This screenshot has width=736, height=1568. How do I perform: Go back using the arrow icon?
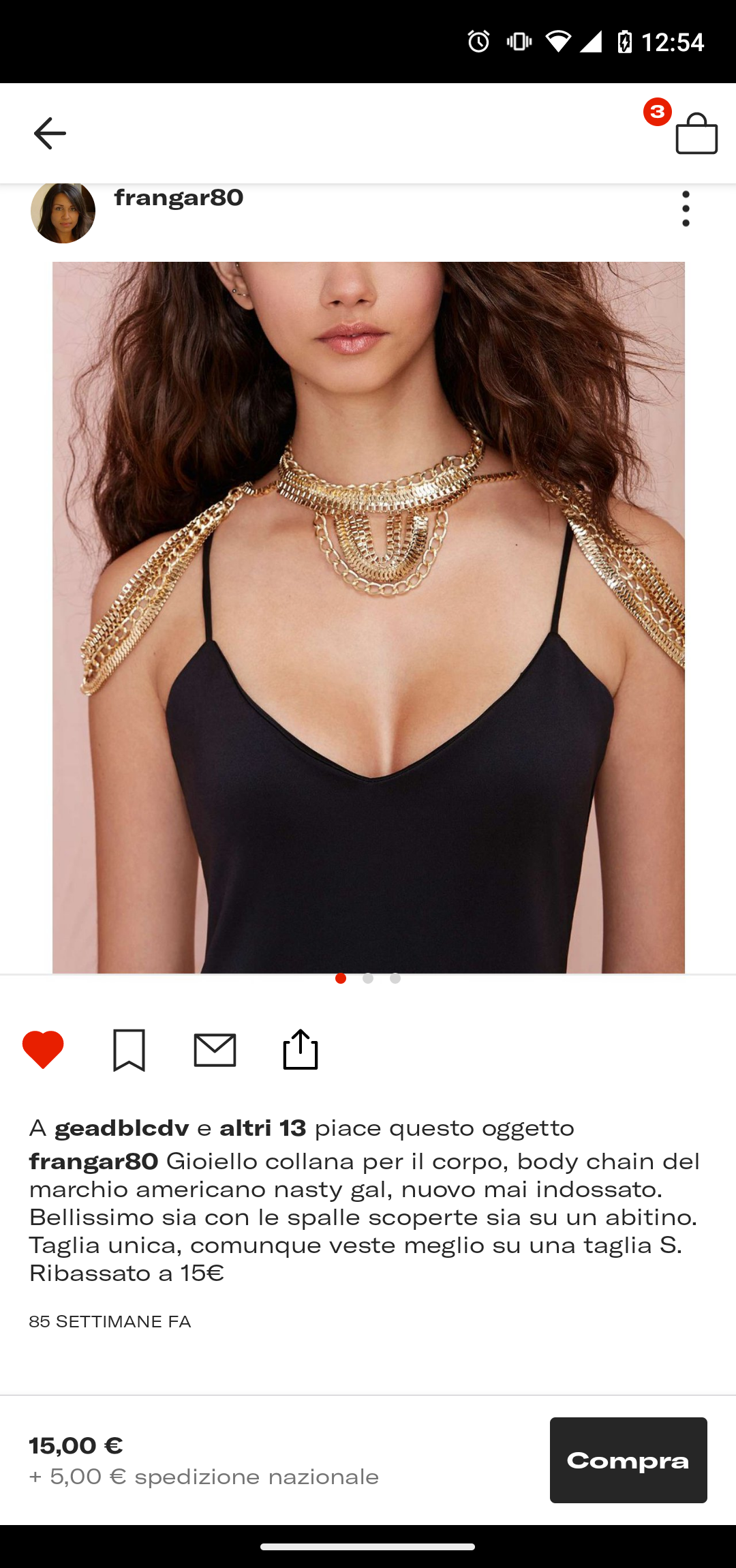[x=50, y=133]
